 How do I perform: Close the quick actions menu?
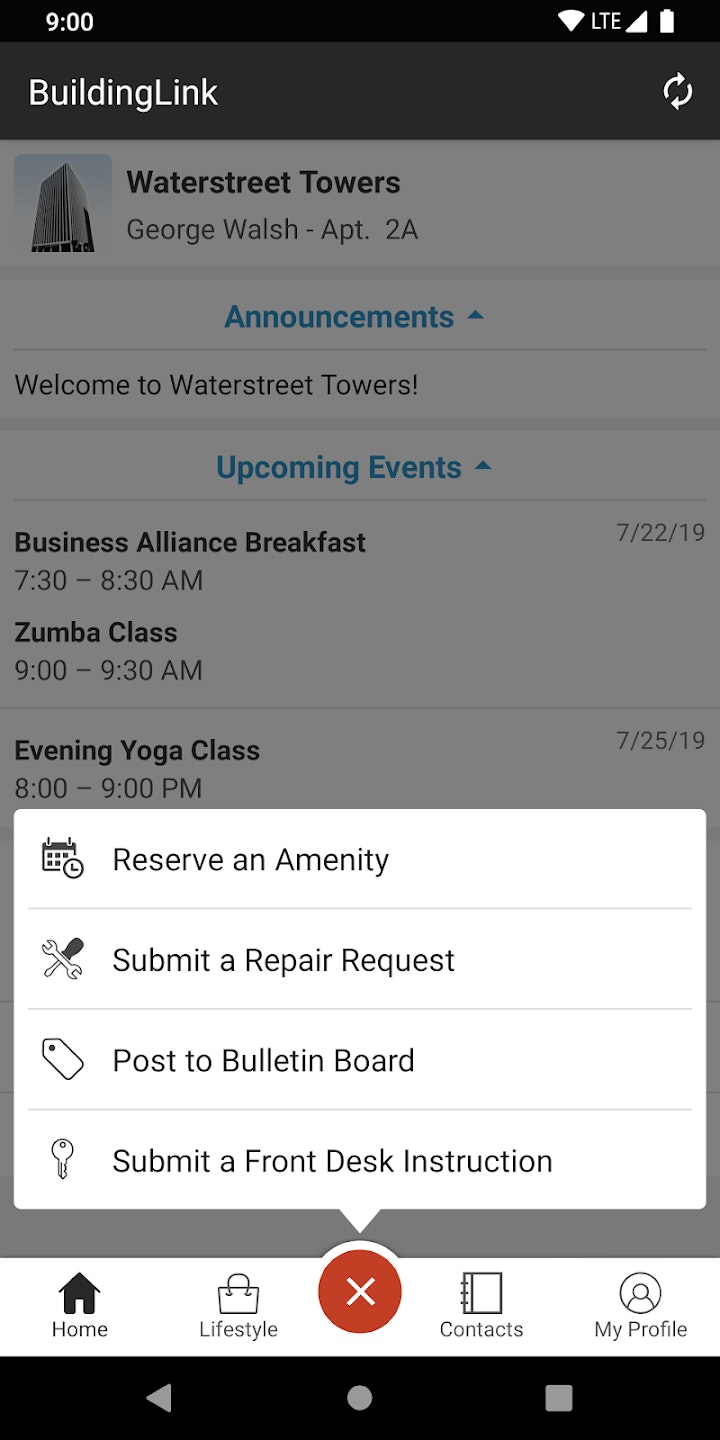(360, 1292)
